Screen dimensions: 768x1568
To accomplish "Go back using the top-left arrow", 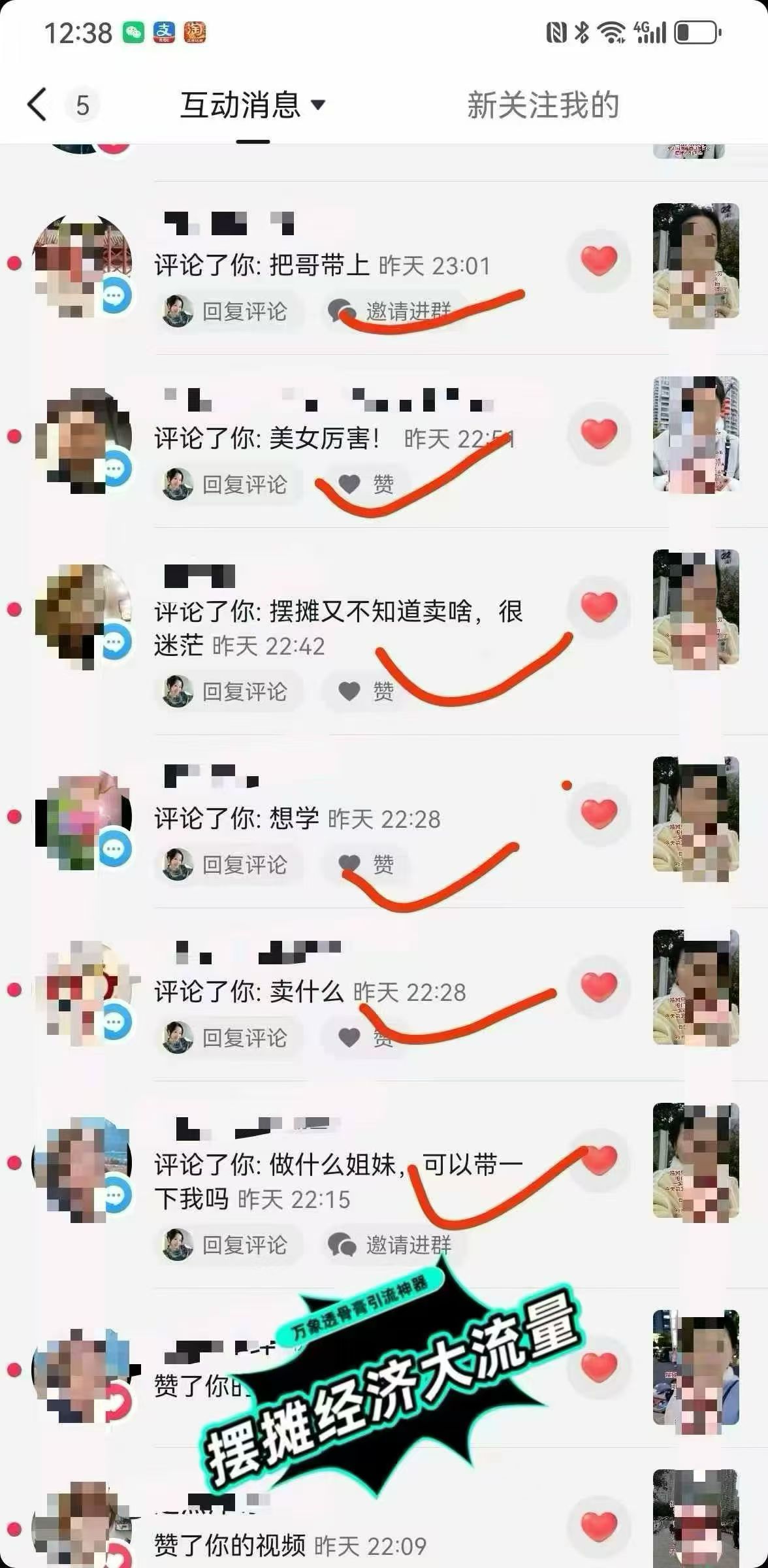I will pos(37,105).
